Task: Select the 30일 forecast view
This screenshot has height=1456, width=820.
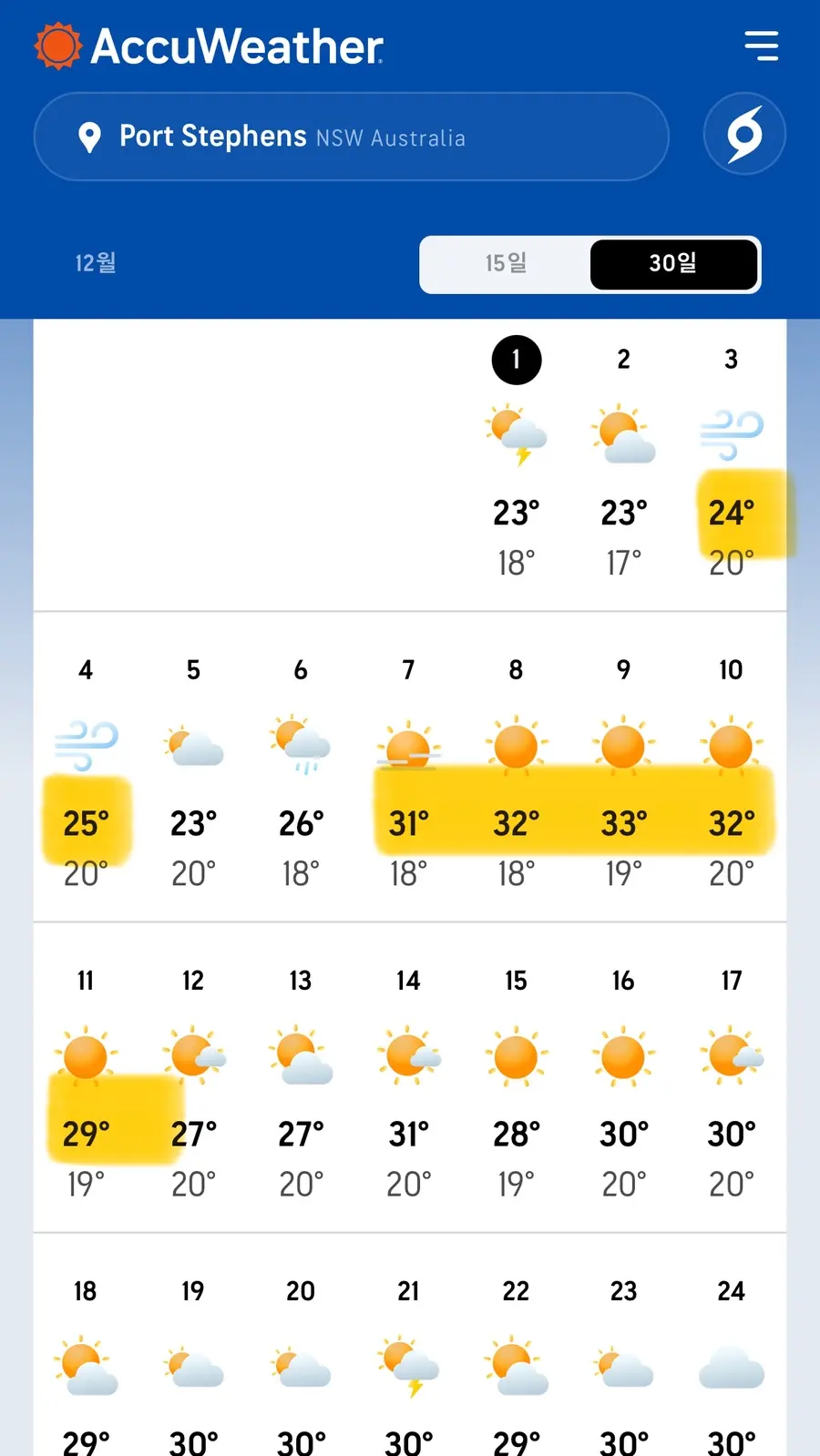Action: pyautogui.click(x=673, y=264)
